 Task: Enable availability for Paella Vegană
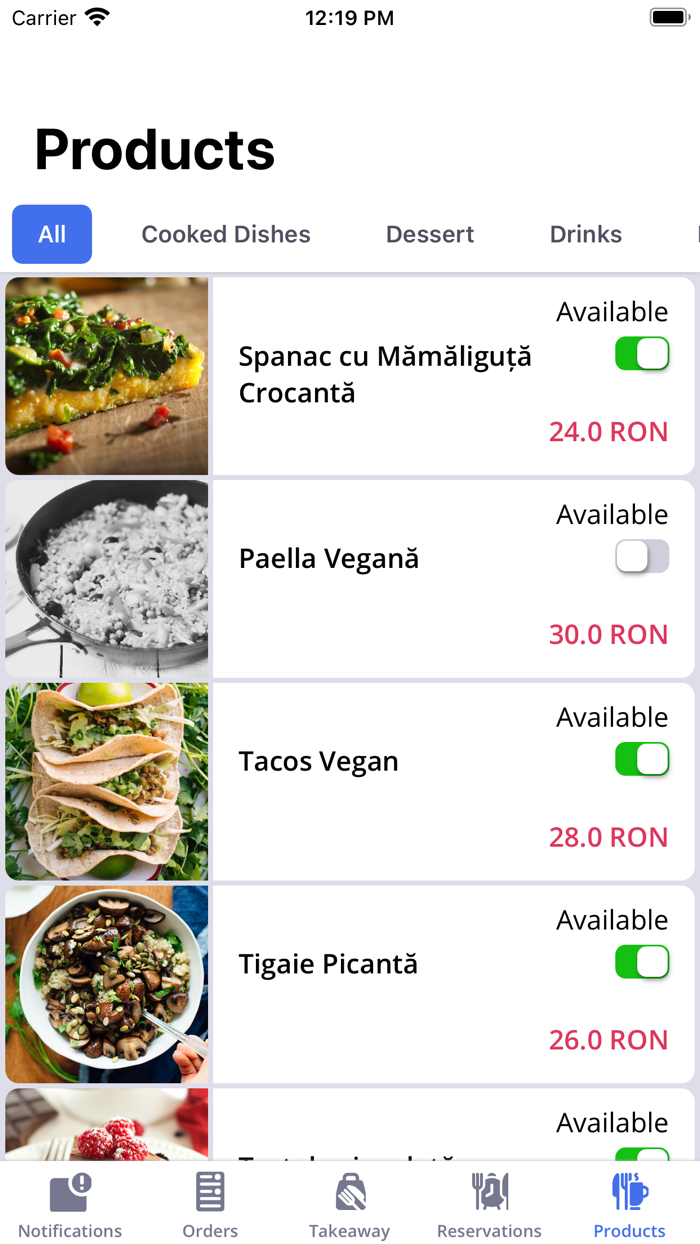[x=642, y=557]
